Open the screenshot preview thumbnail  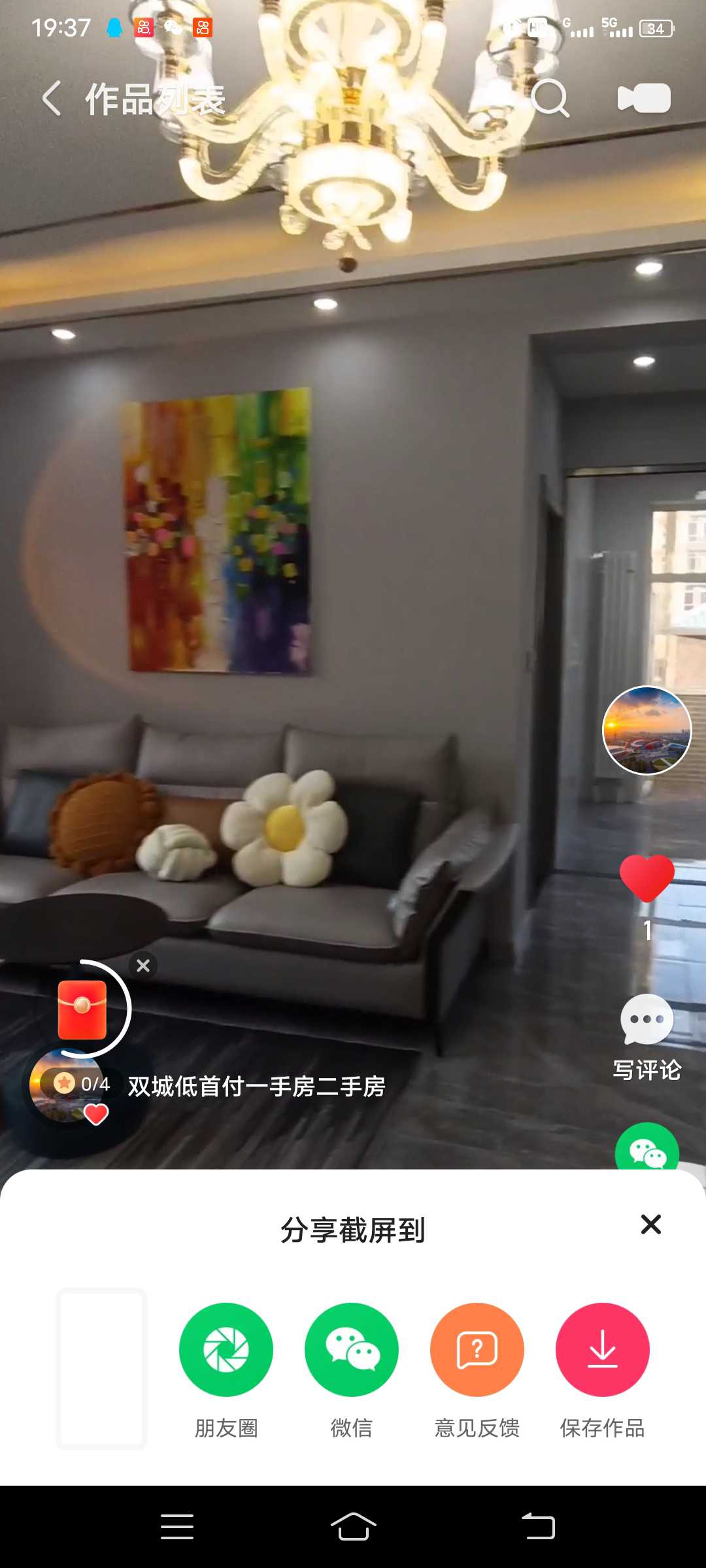coord(101,1368)
